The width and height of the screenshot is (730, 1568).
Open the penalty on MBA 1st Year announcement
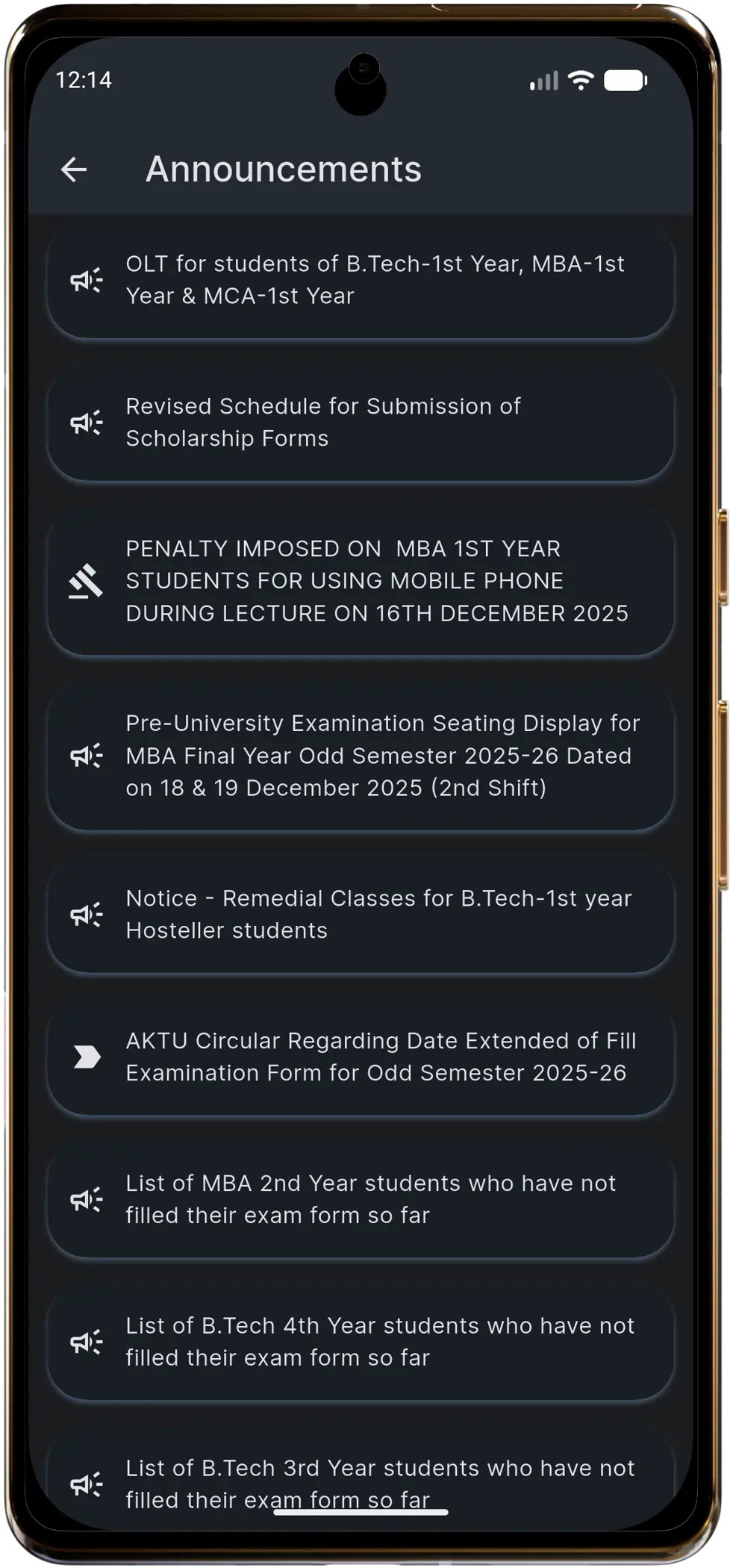pyautogui.click(x=361, y=581)
